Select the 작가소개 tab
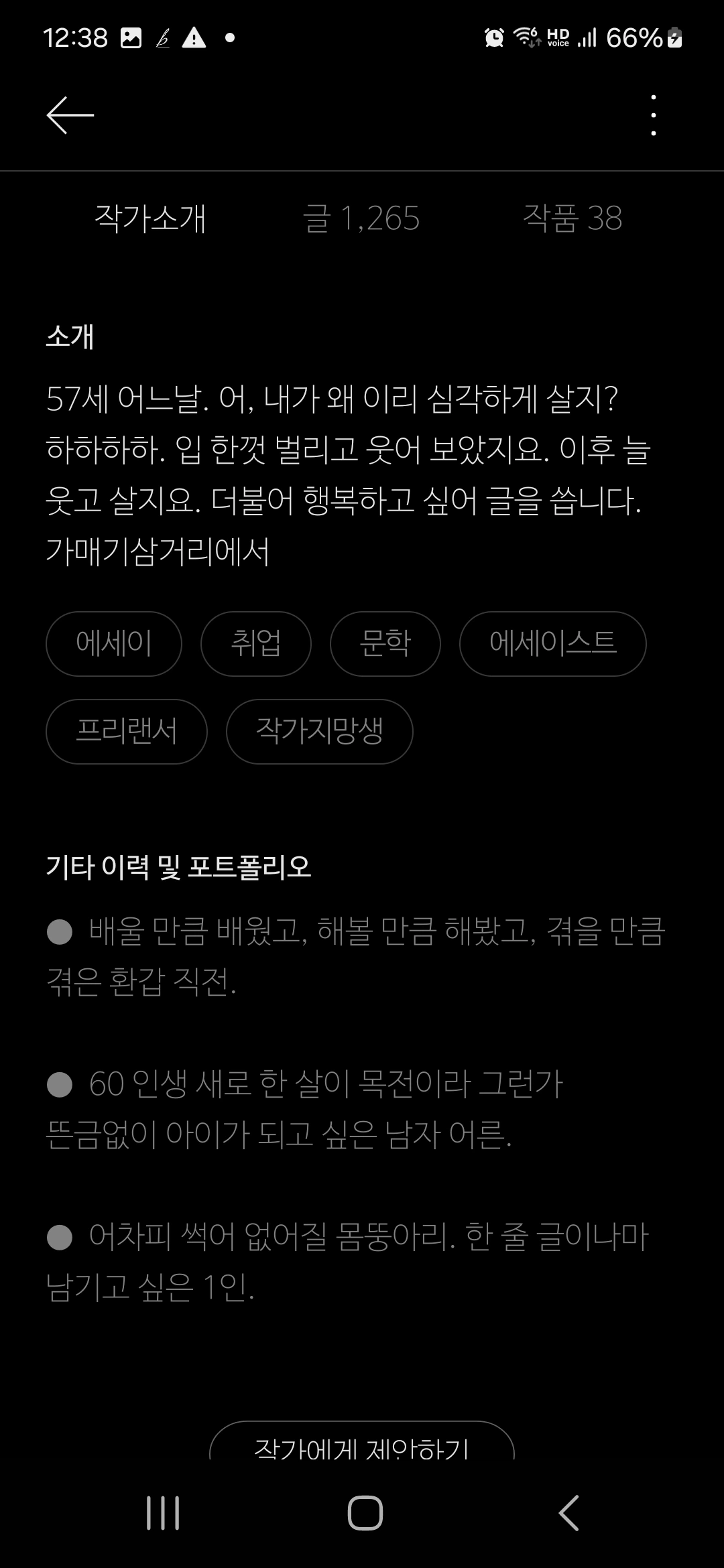Viewport: 724px width, 1568px height. coord(150,218)
